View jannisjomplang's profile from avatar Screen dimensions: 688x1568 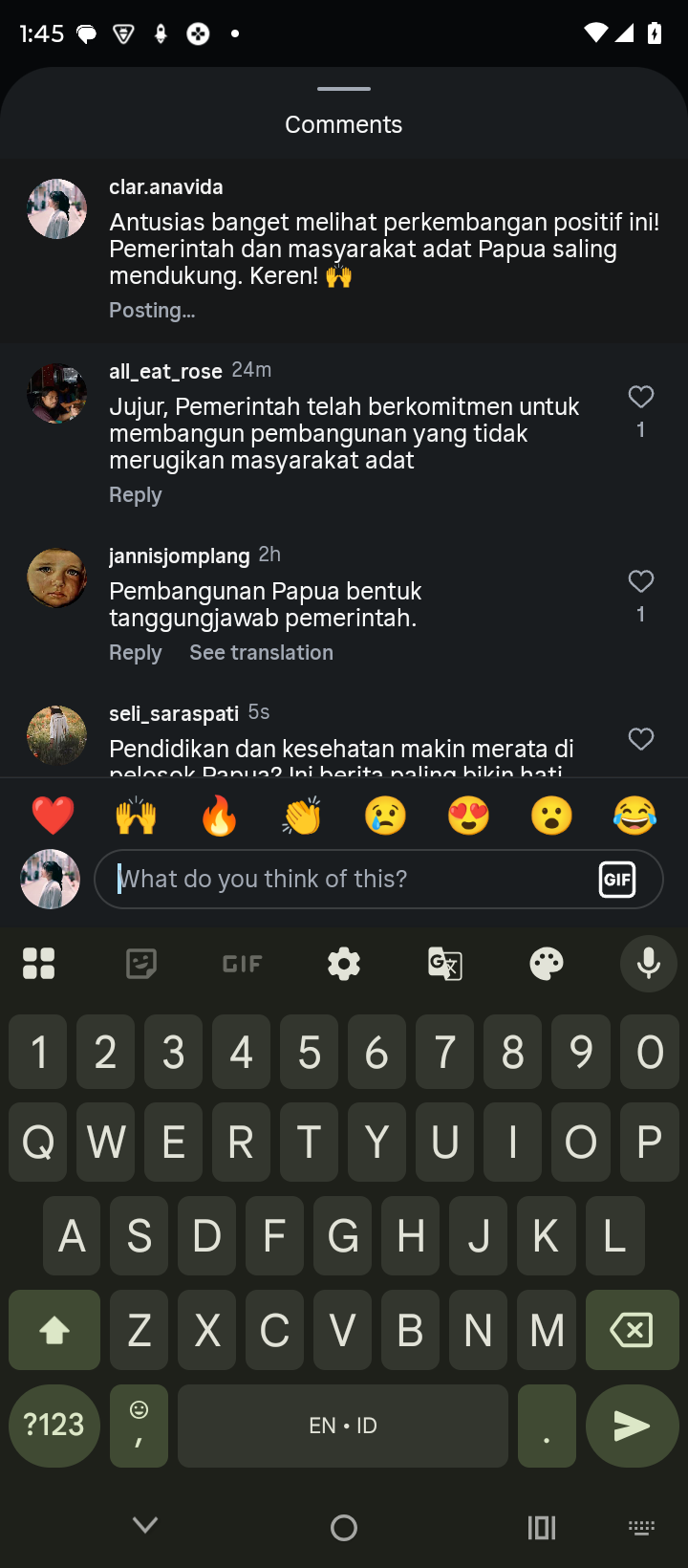[57, 577]
